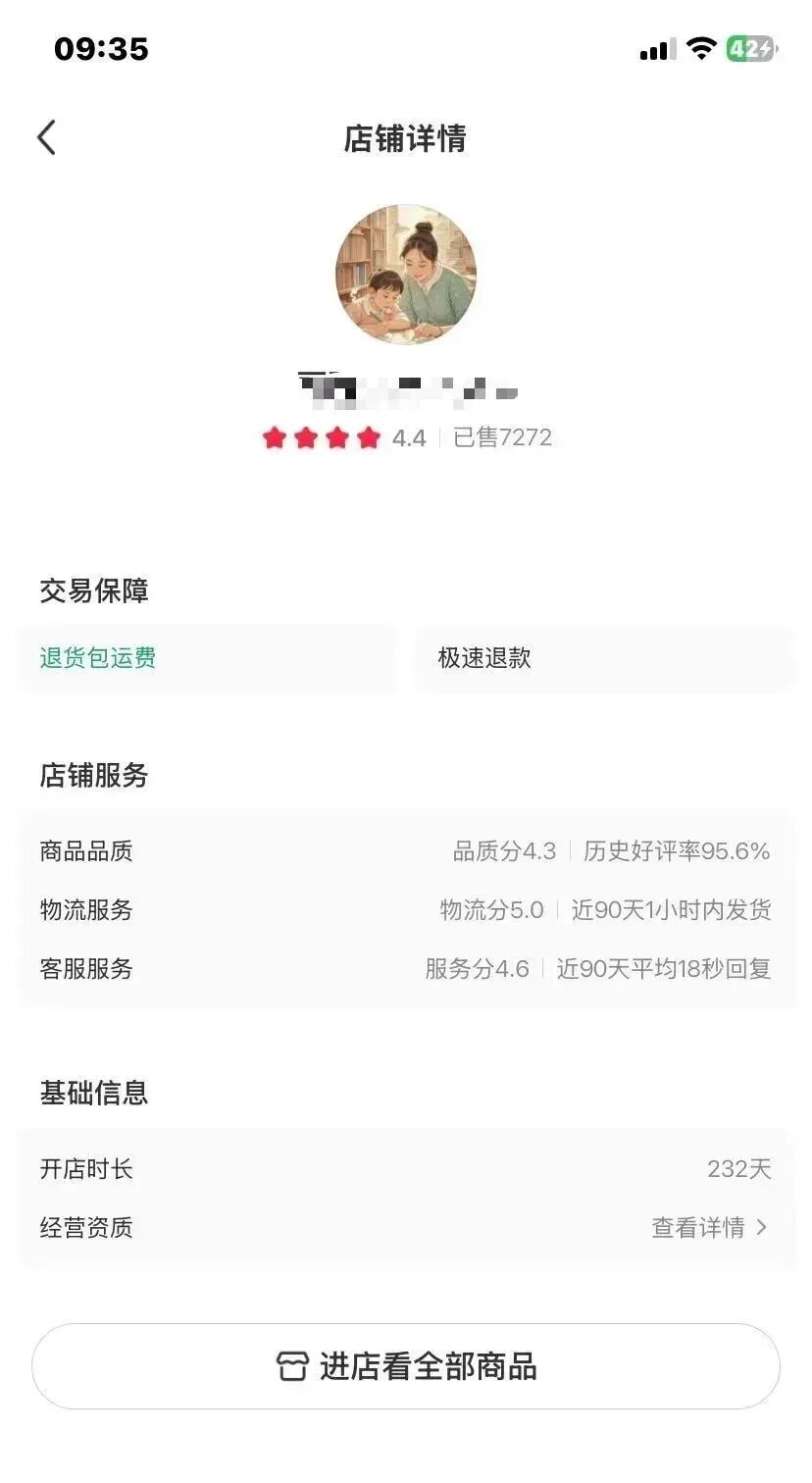
Task: Tap the 开店时长 232天 progress row
Action: pos(406,1168)
